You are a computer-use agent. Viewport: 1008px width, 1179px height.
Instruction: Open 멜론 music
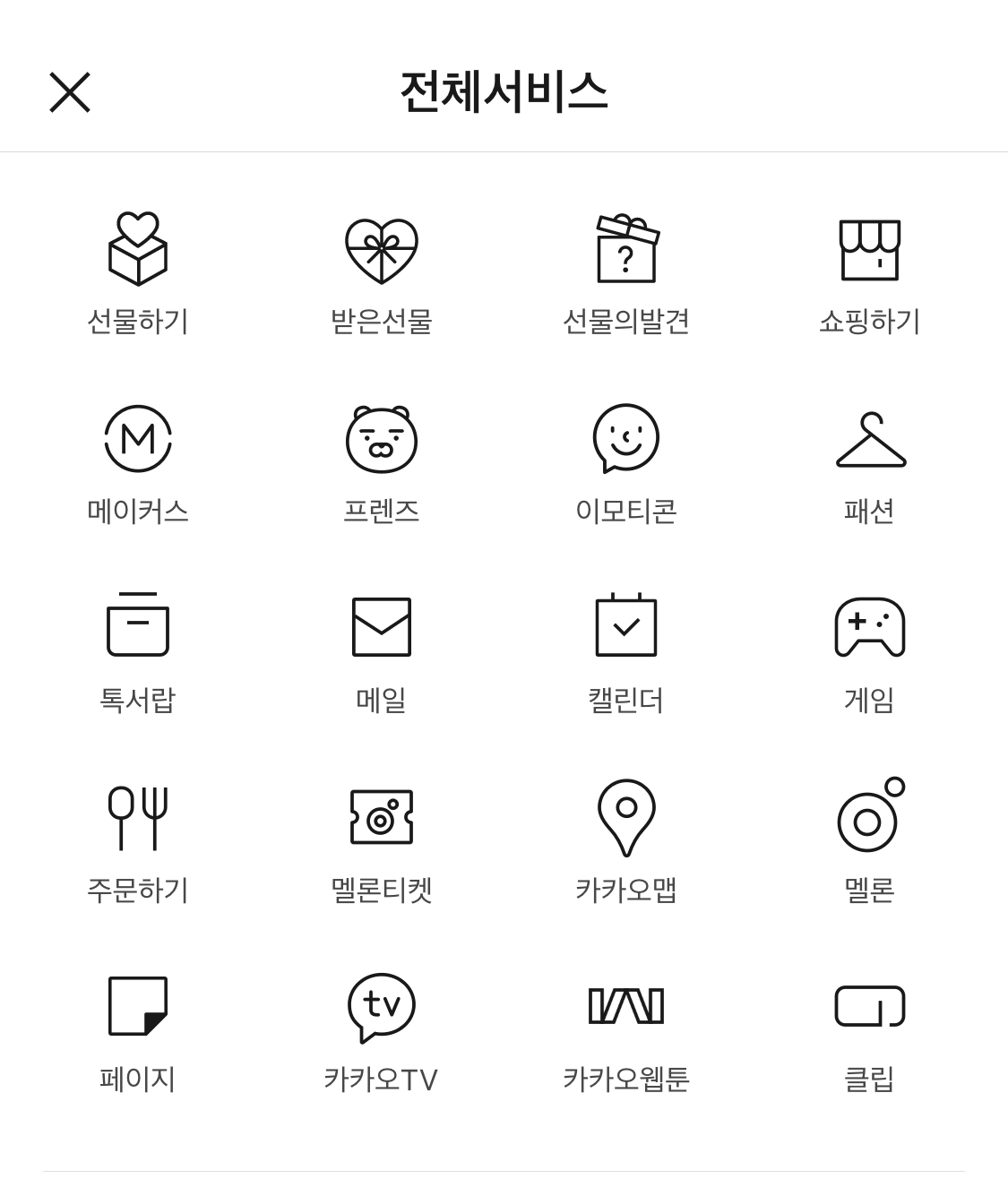pos(870,843)
